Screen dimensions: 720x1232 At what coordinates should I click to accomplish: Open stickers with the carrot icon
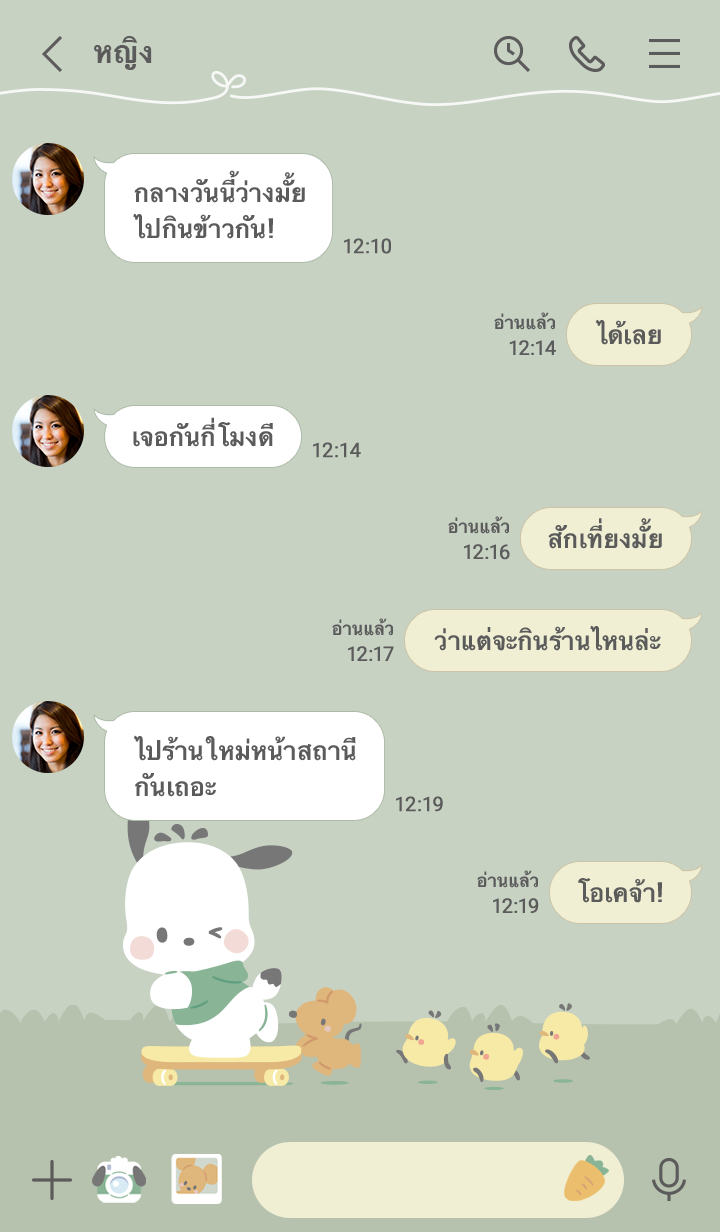586,1179
